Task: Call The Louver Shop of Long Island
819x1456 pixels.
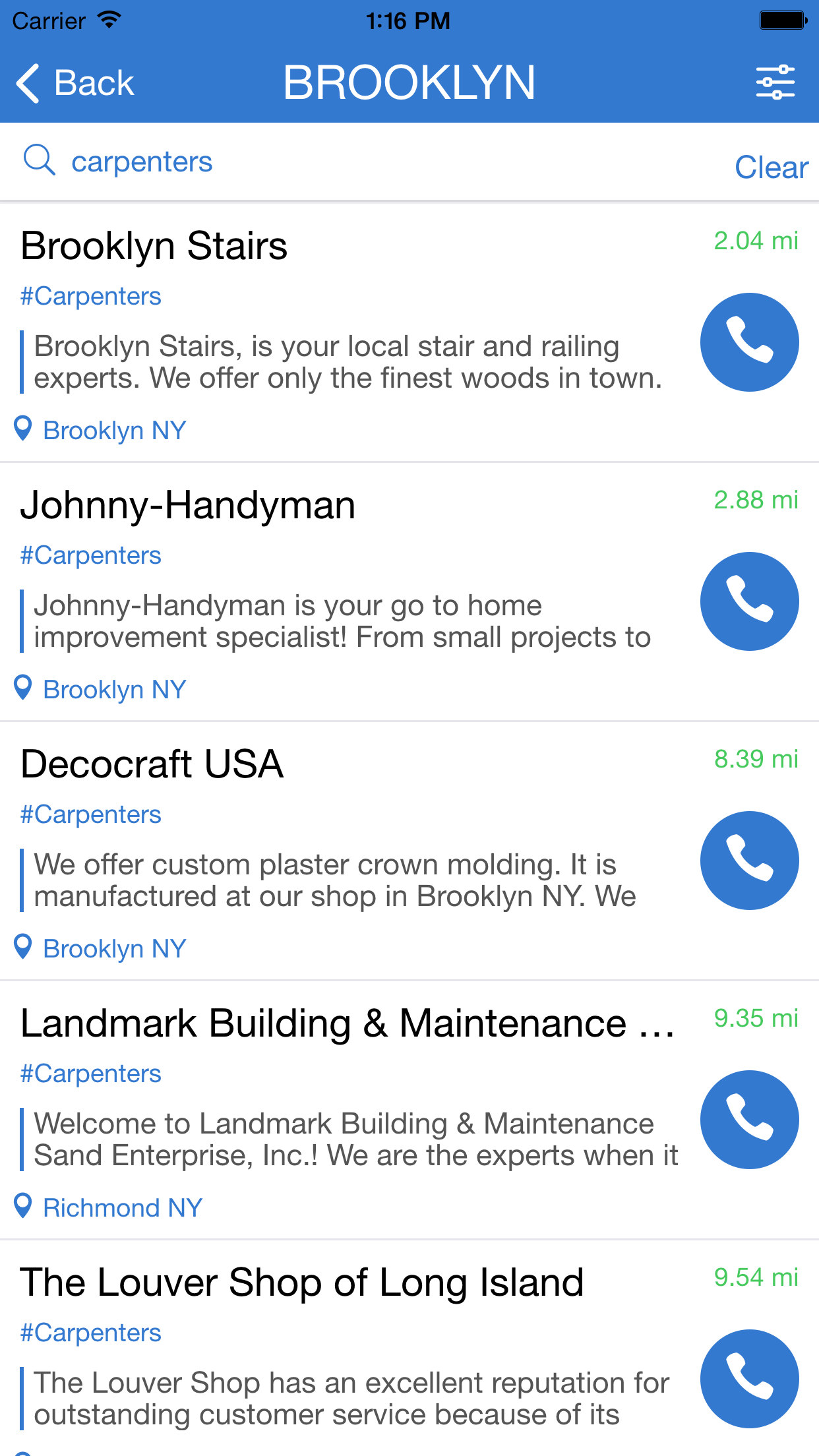Action: tap(749, 1379)
